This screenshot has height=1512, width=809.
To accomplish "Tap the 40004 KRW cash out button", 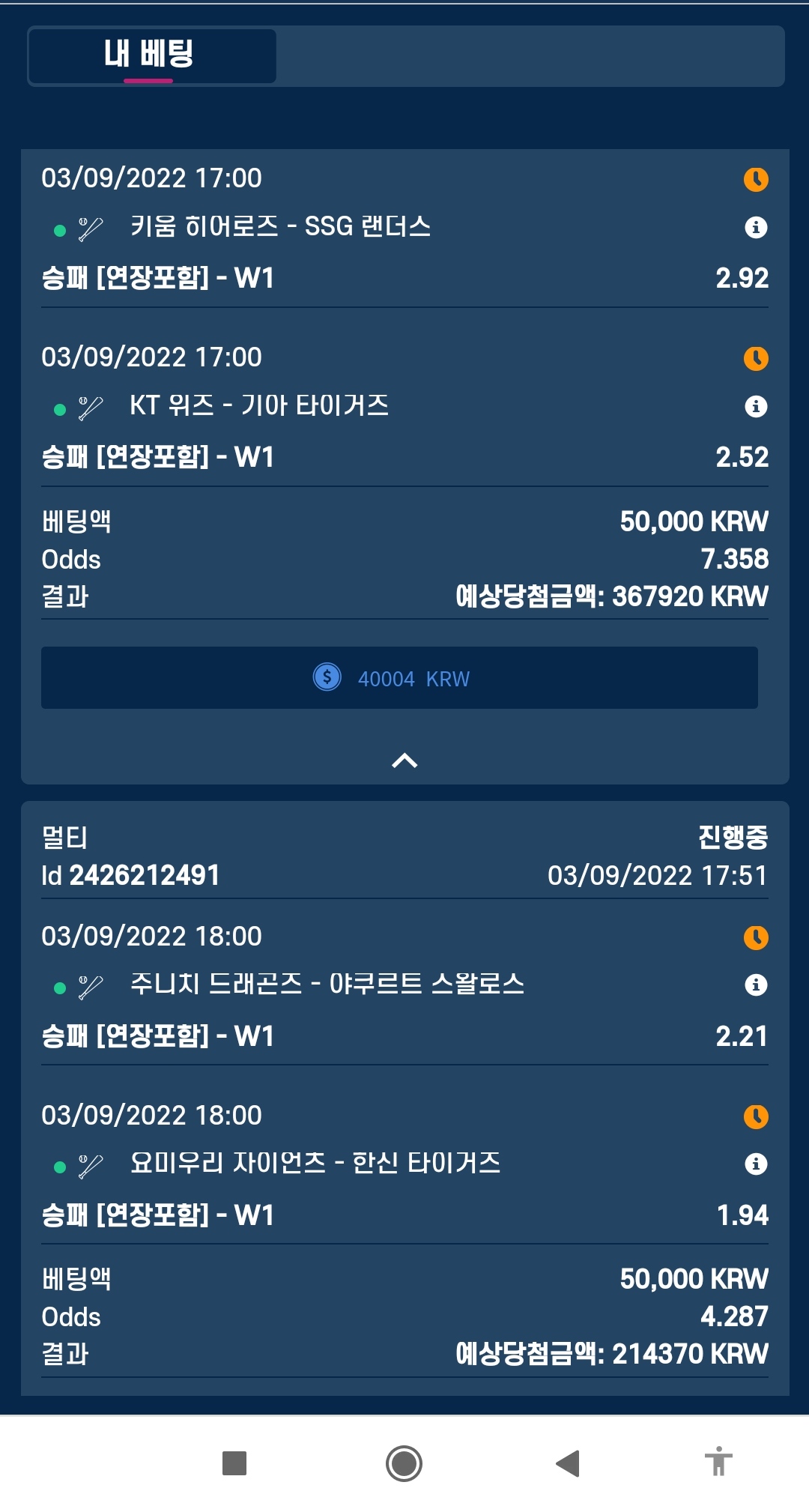I will coord(399,678).
